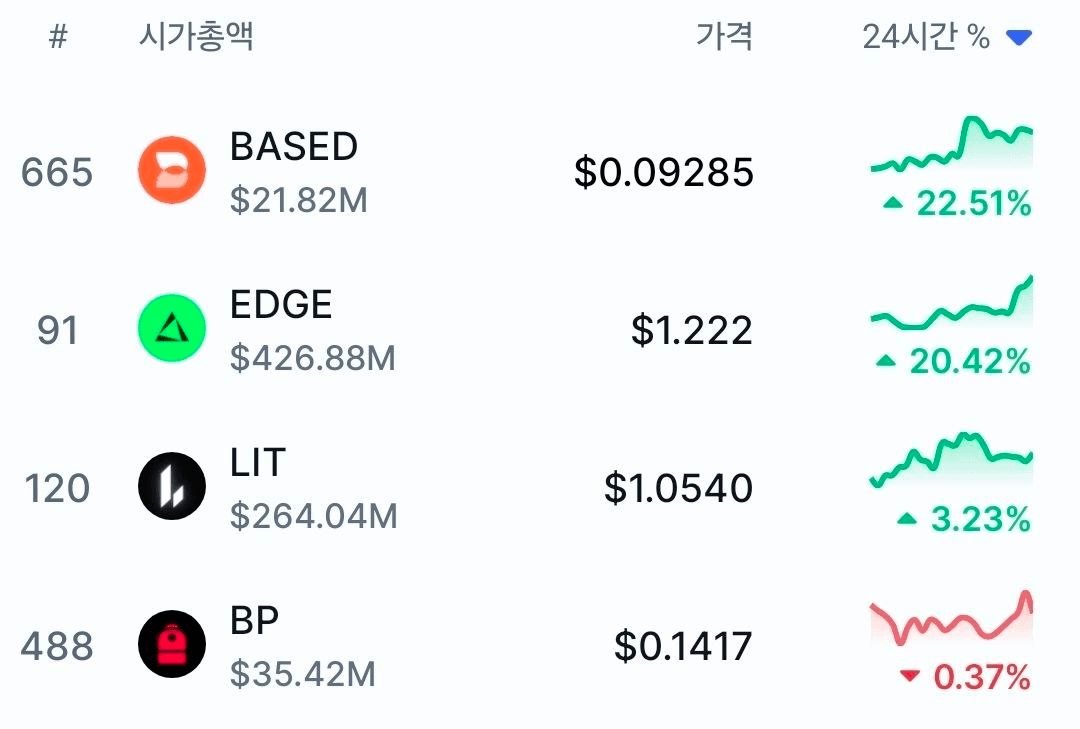Sort coins by 가격 column

723,38
